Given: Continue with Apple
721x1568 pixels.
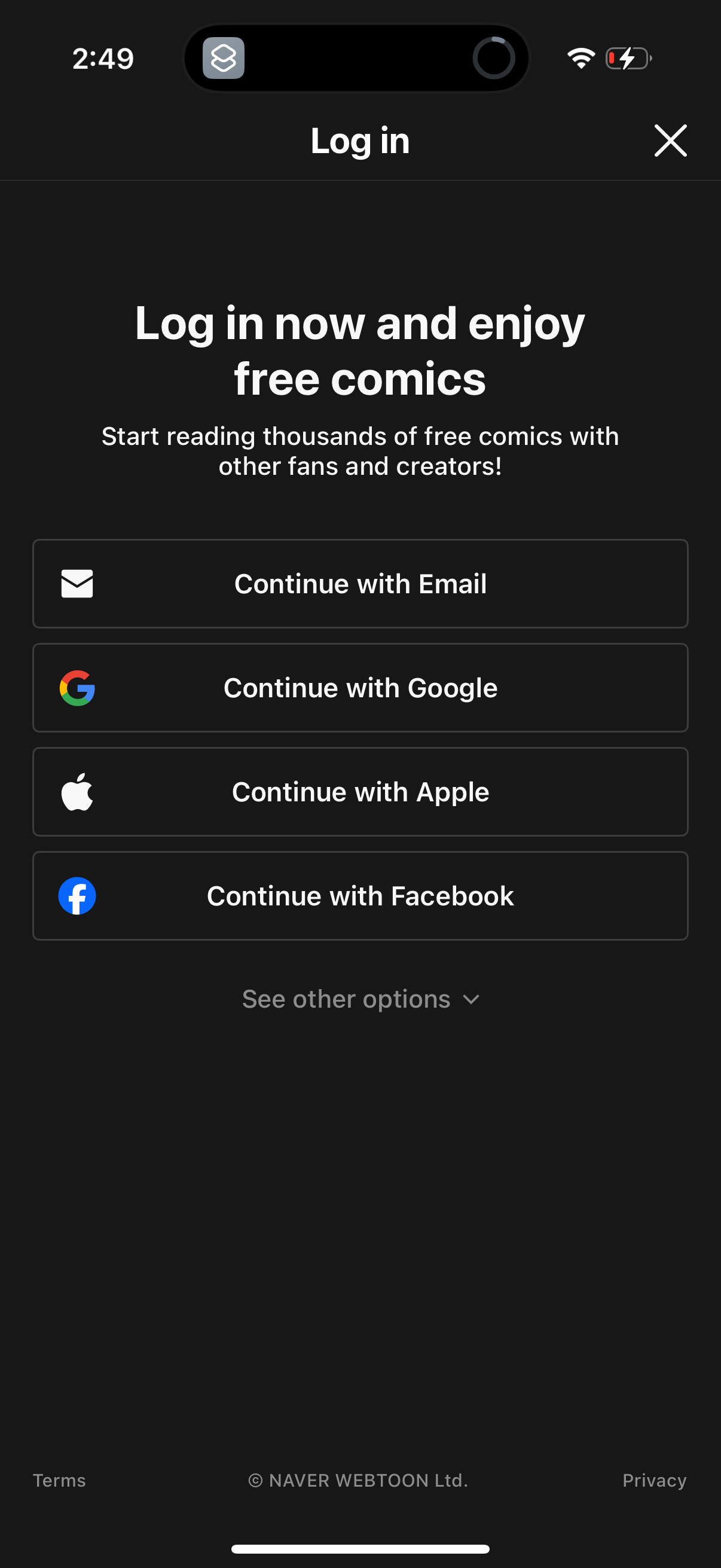Looking at the screenshot, I should [x=360, y=791].
